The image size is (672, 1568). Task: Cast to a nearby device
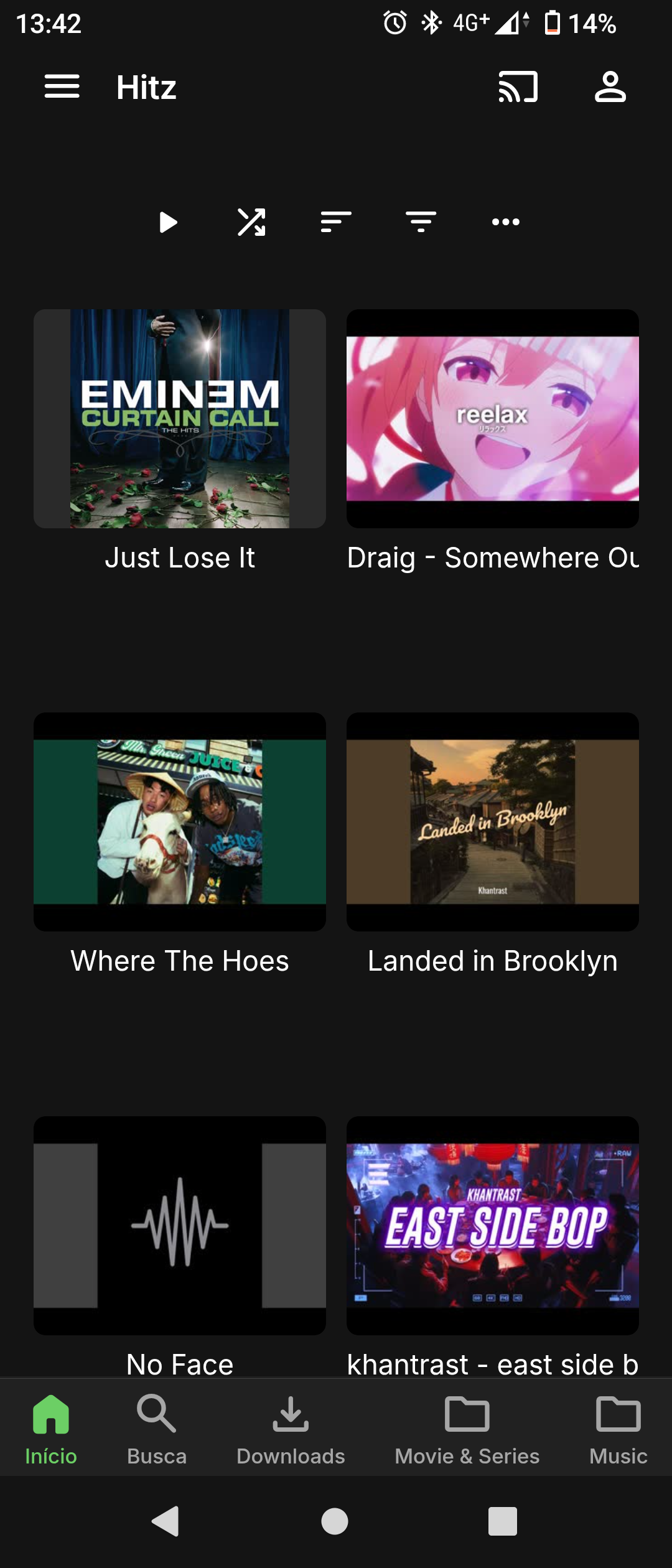(x=518, y=87)
